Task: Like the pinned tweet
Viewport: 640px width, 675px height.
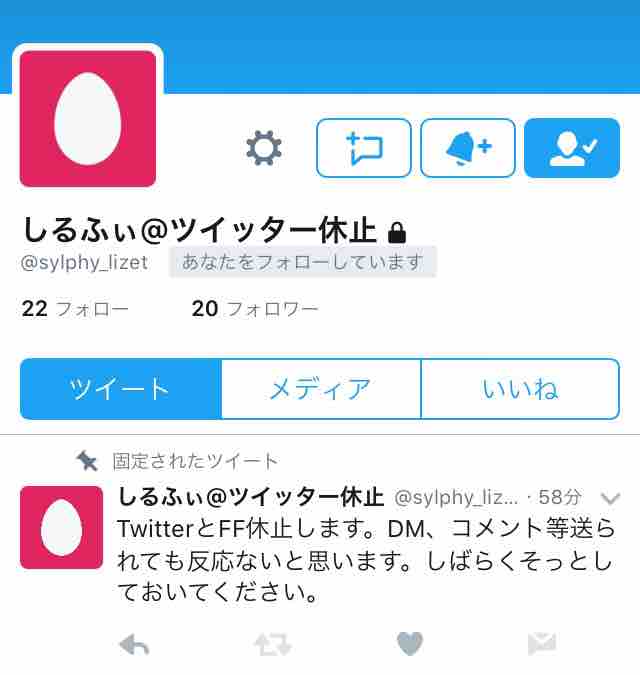Action: (x=409, y=645)
